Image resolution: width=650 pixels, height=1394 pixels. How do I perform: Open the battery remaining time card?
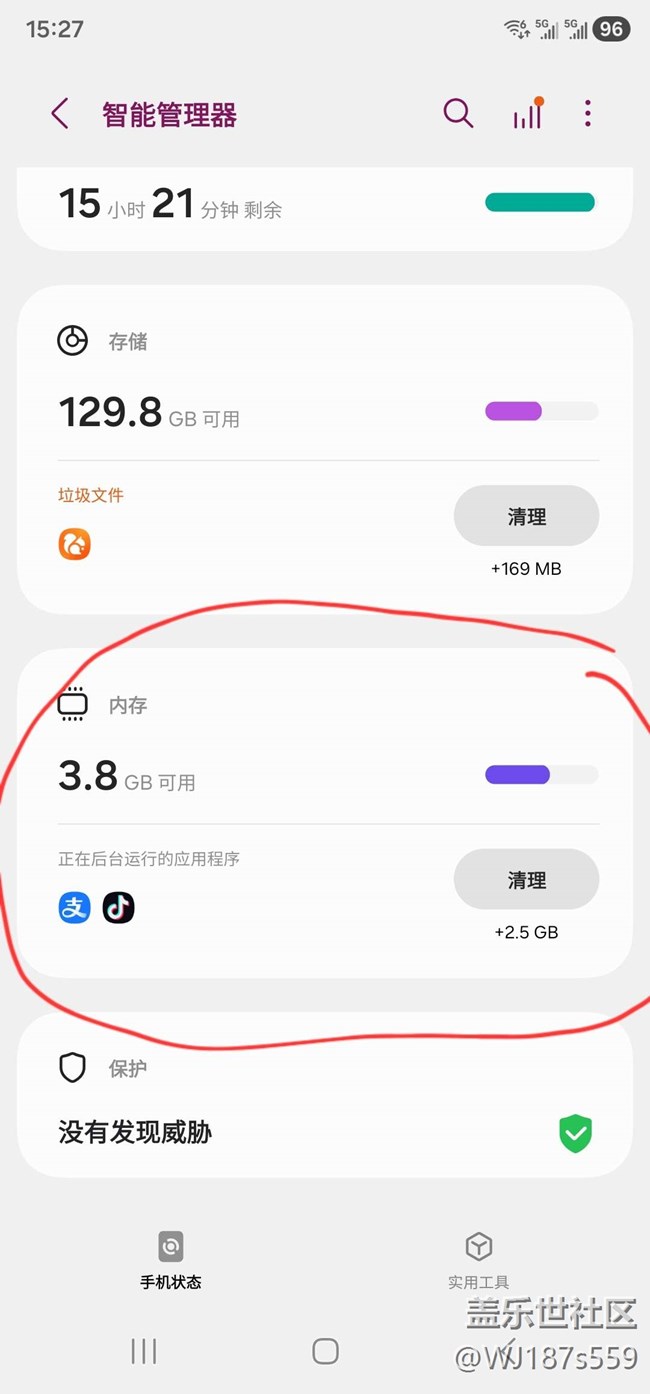click(x=300, y=205)
